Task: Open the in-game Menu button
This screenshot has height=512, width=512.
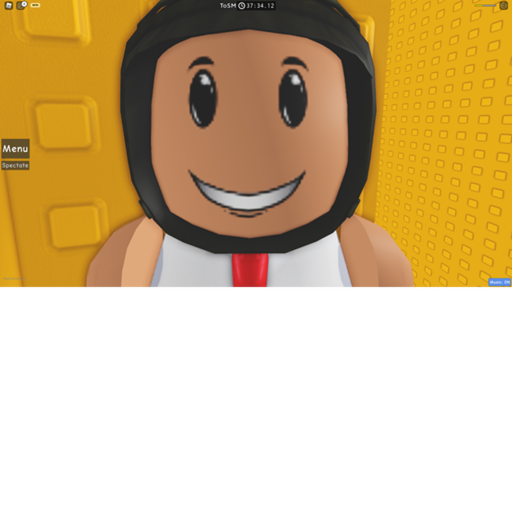Action: (x=15, y=148)
